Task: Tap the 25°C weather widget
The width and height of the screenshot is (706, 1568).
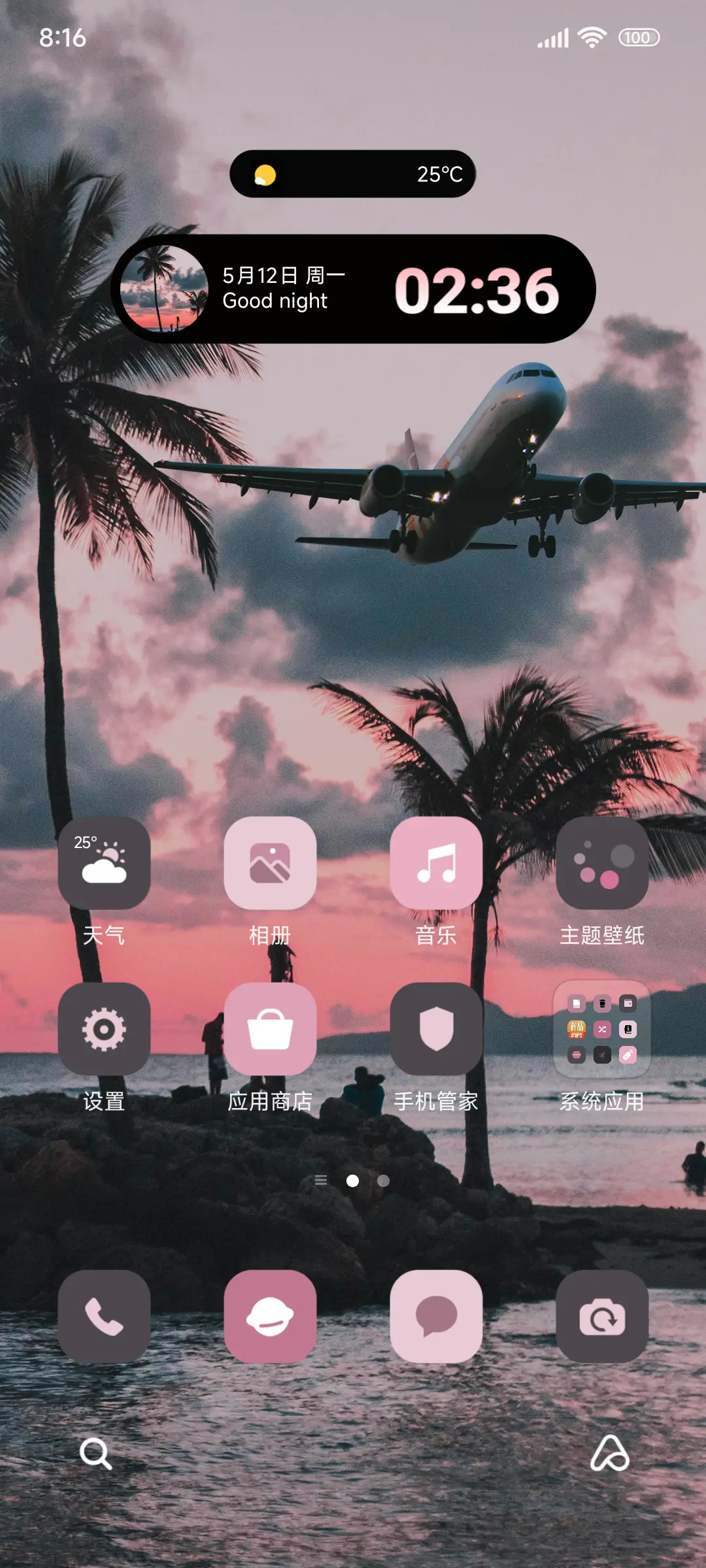Action: point(352,173)
